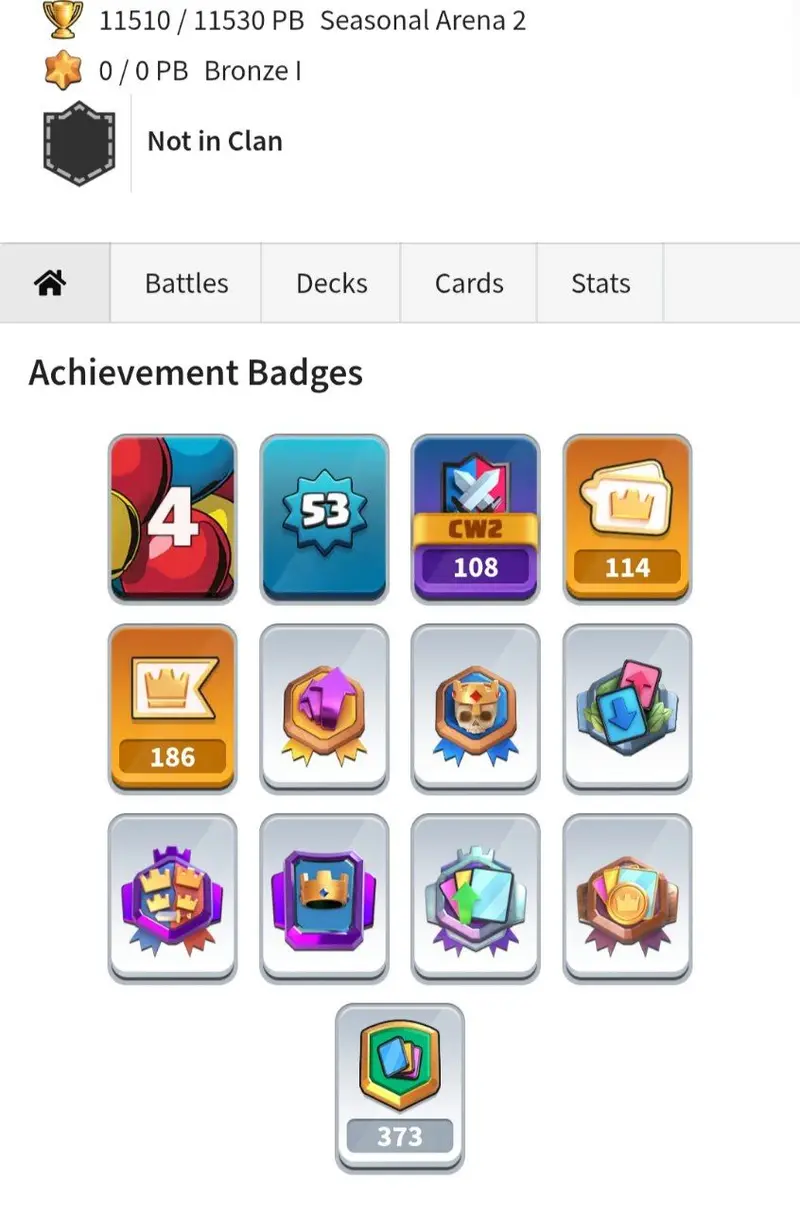Select the badge showing 186
Screen dimensions: 800x1210
coord(172,708)
